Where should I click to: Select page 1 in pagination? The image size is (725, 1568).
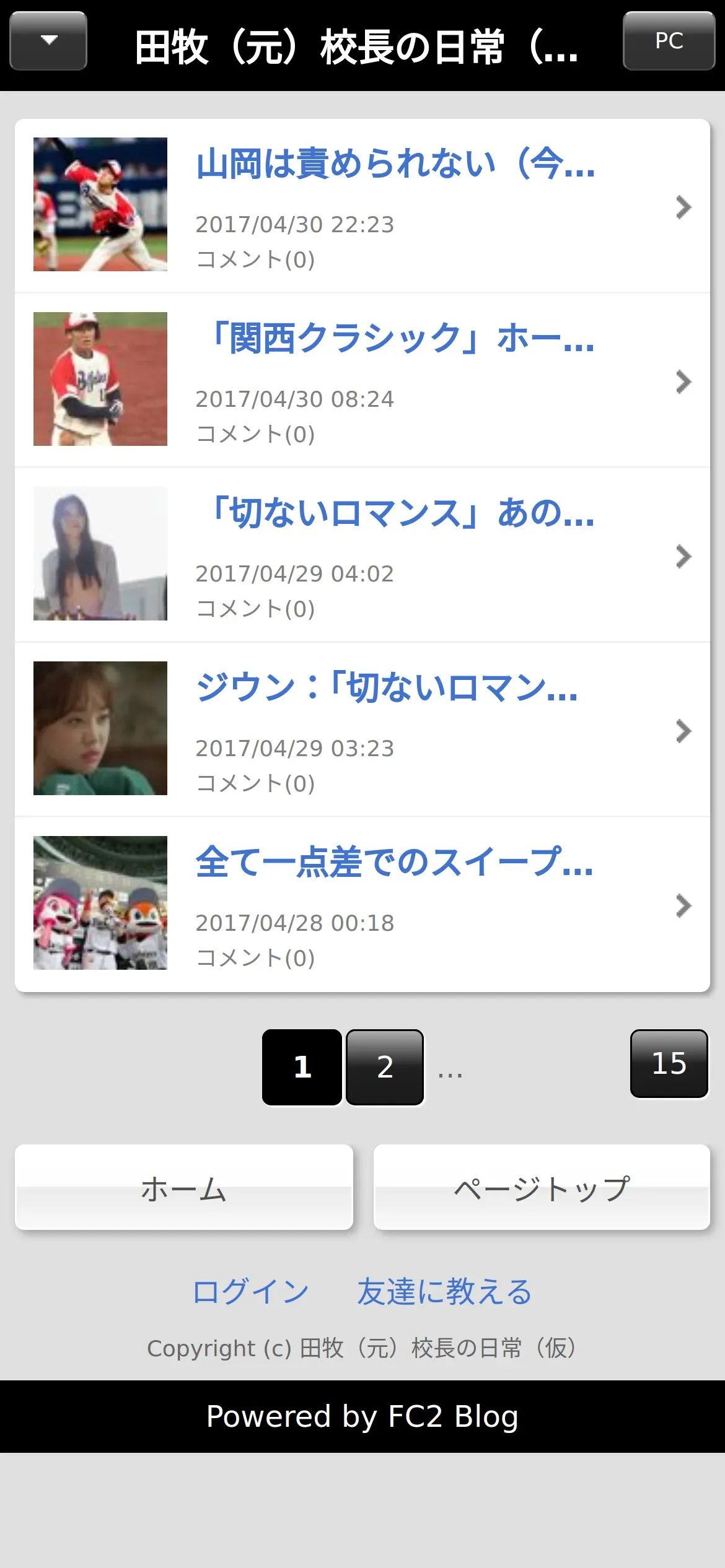click(302, 1067)
